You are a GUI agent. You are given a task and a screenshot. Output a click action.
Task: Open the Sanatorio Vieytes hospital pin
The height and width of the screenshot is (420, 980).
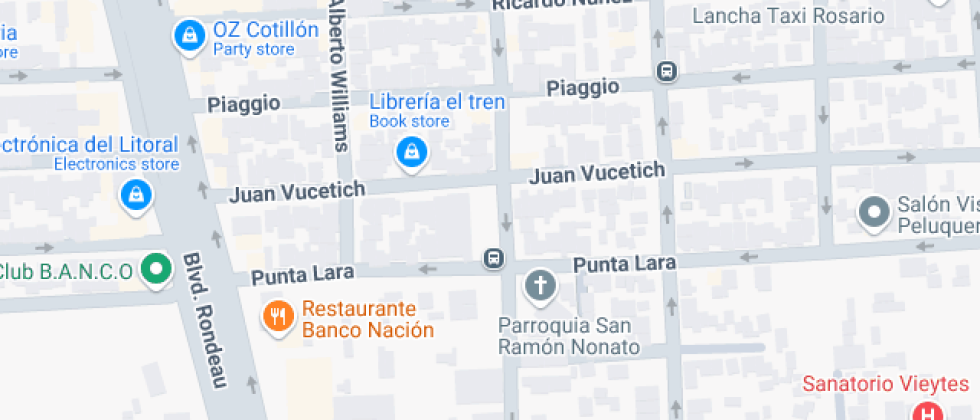pos(928,412)
